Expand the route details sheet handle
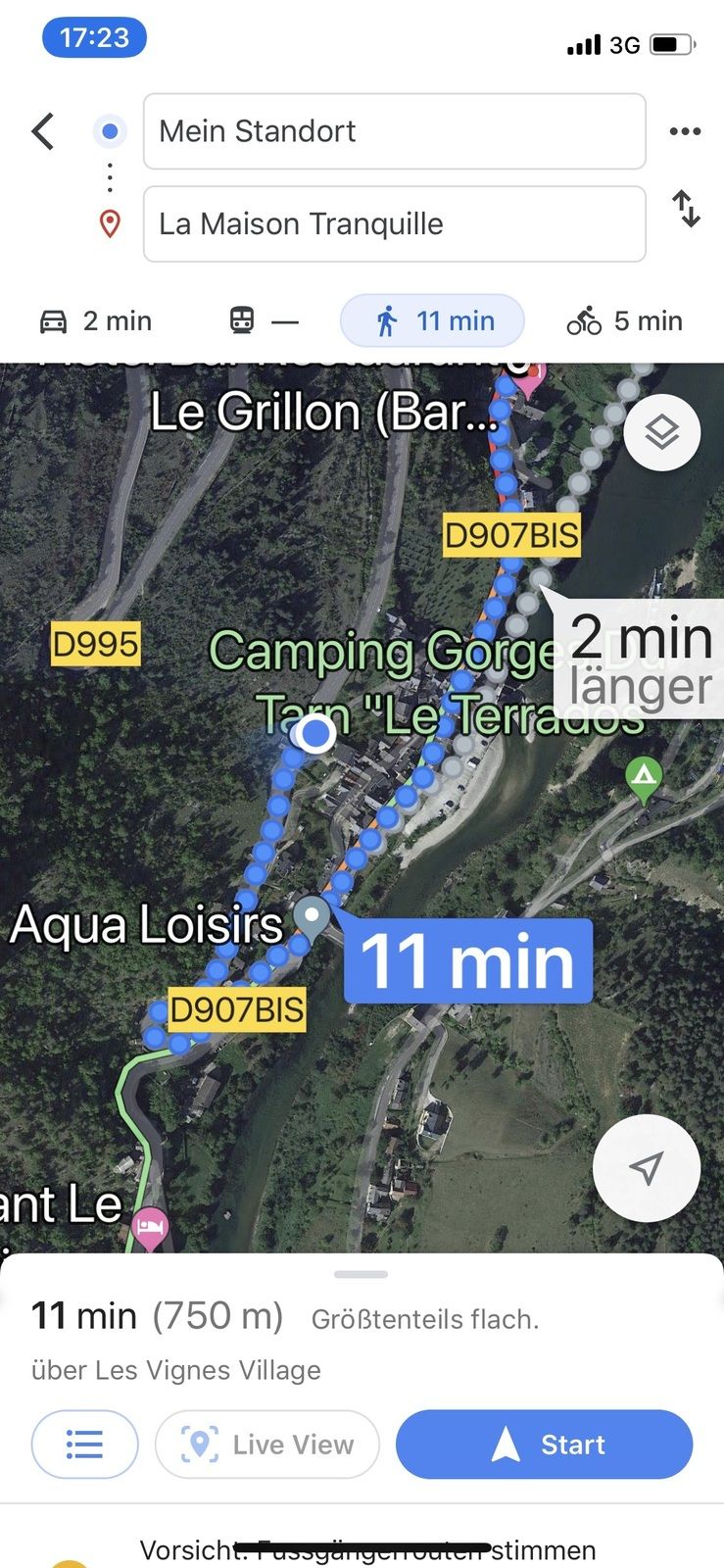724x1568 pixels. tap(361, 1274)
